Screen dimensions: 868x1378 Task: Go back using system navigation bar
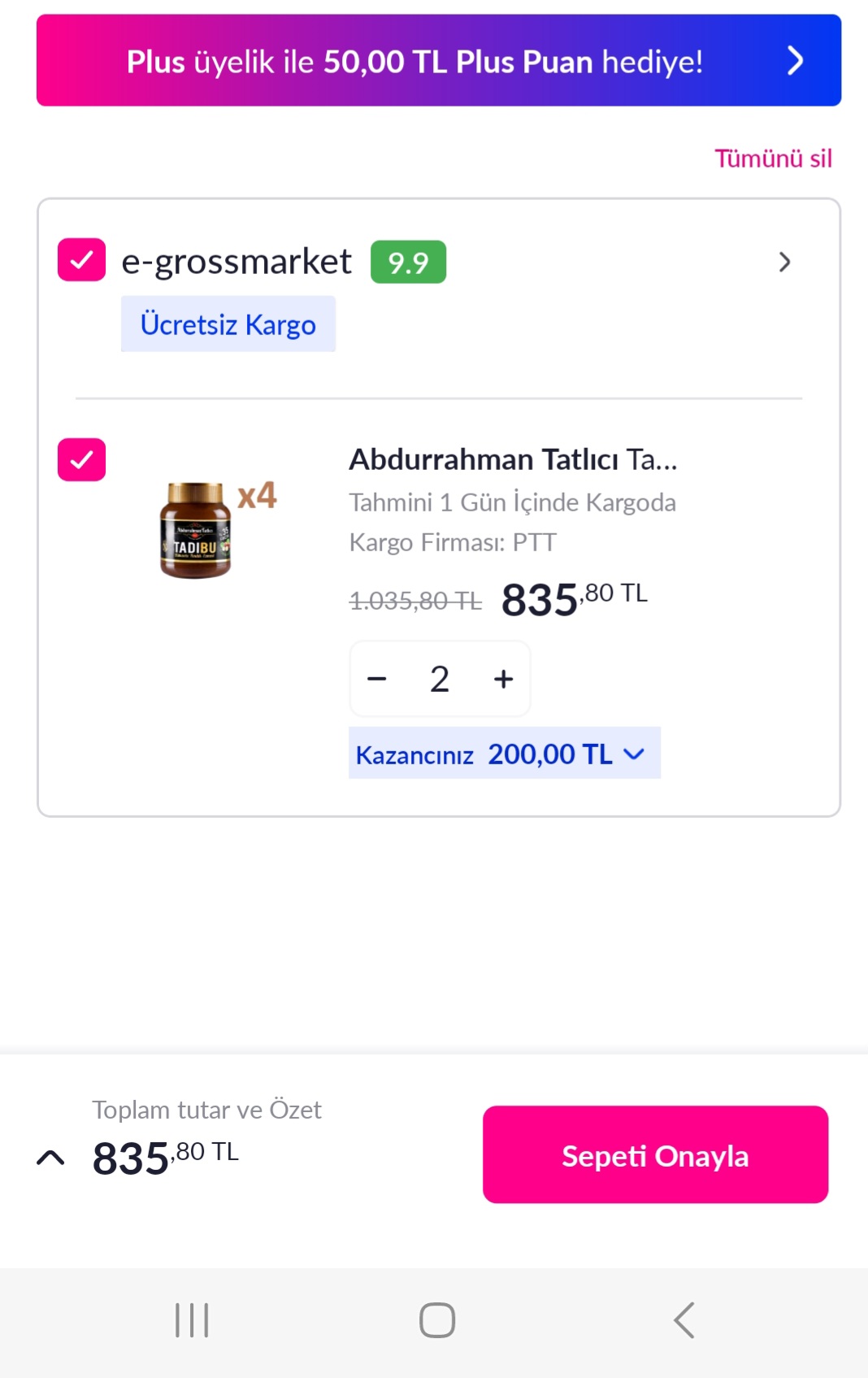[x=684, y=1319]
